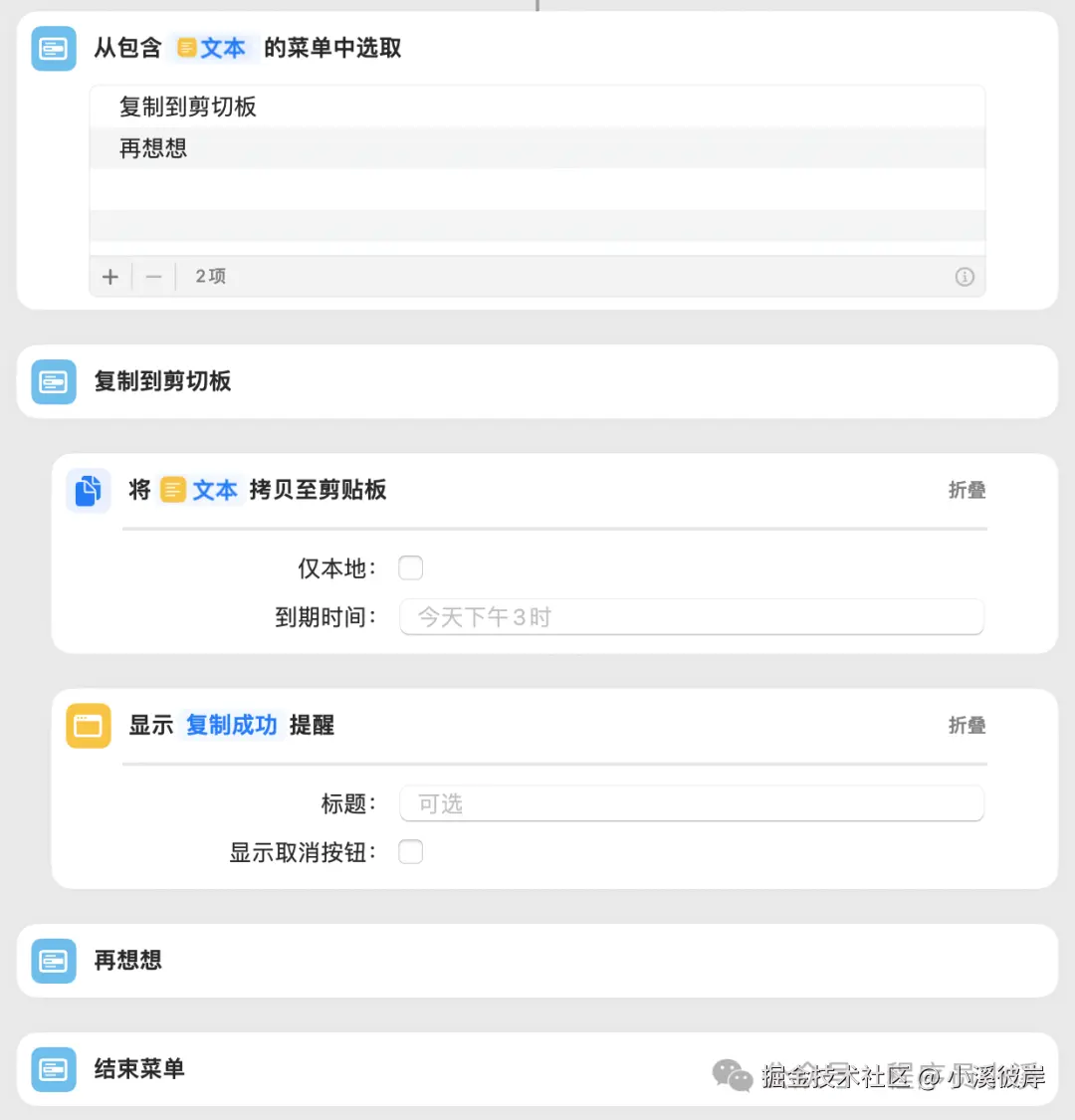Click the 标题 optional text field
This screenshot has height=1120, width=1075.
(x=691, y=803)
